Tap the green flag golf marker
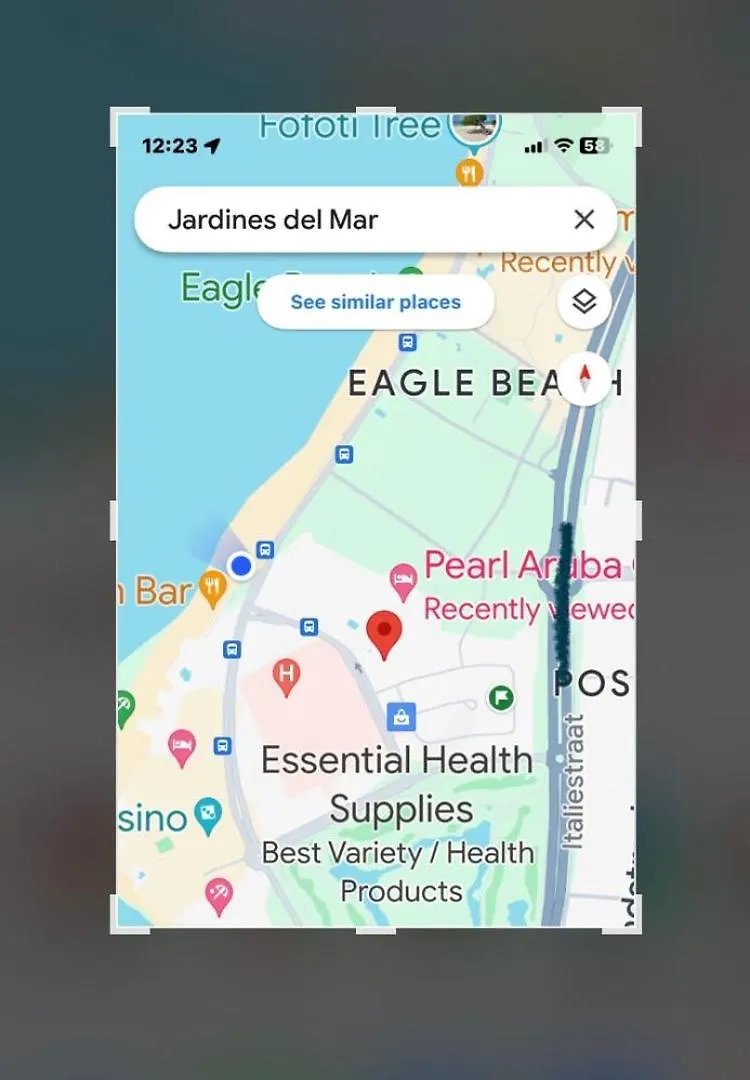750x1080 pixels. pos(501,698)
